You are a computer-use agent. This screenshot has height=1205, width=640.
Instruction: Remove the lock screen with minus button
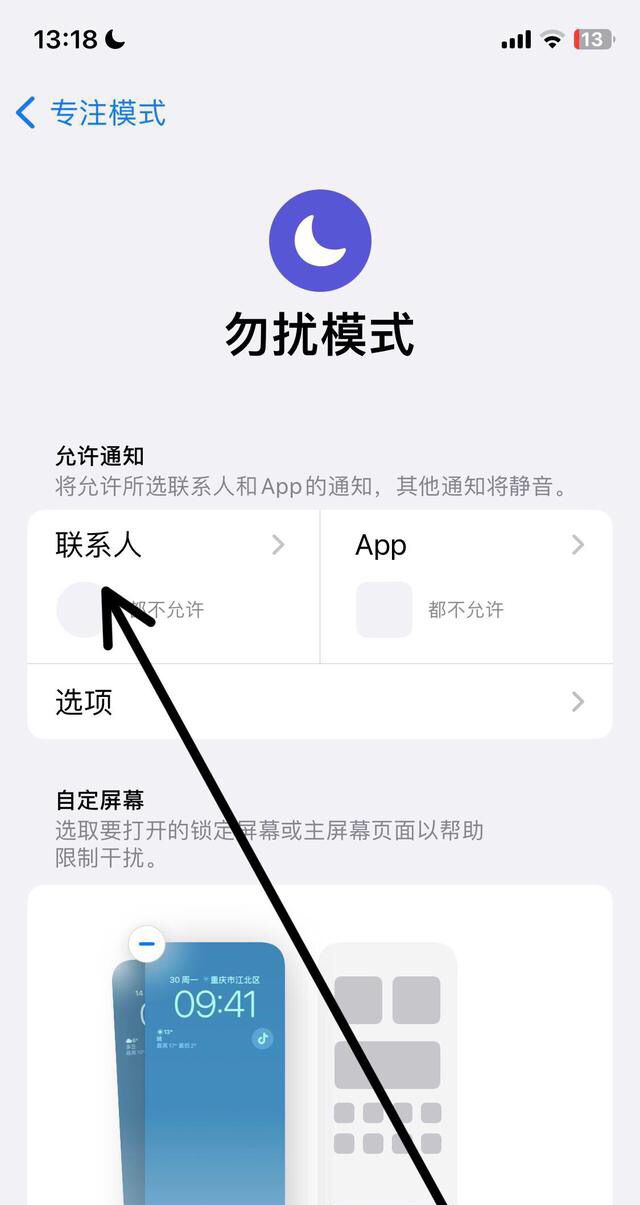pos(147,943)
